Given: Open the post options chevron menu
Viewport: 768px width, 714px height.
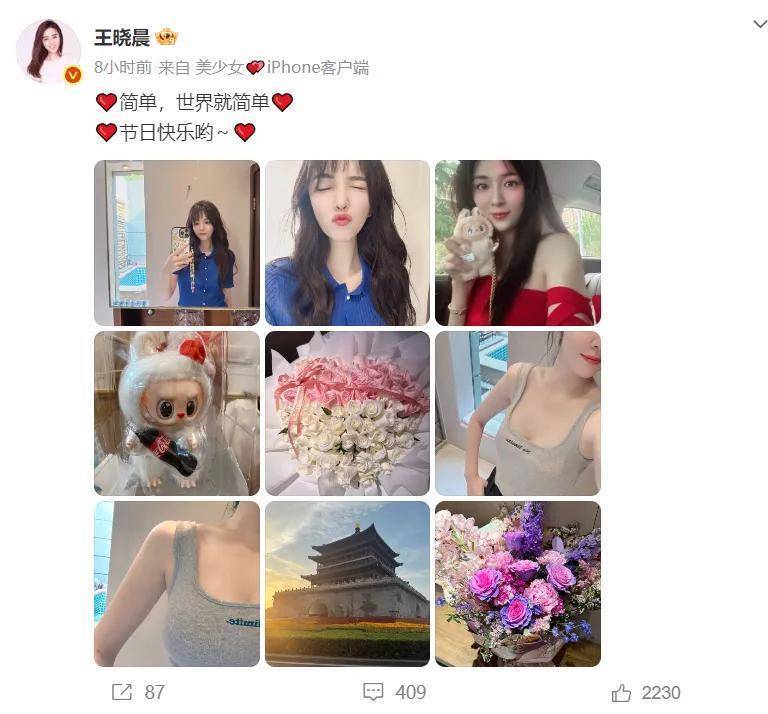Looking at the screenshot, I should (x=759, y=24).
